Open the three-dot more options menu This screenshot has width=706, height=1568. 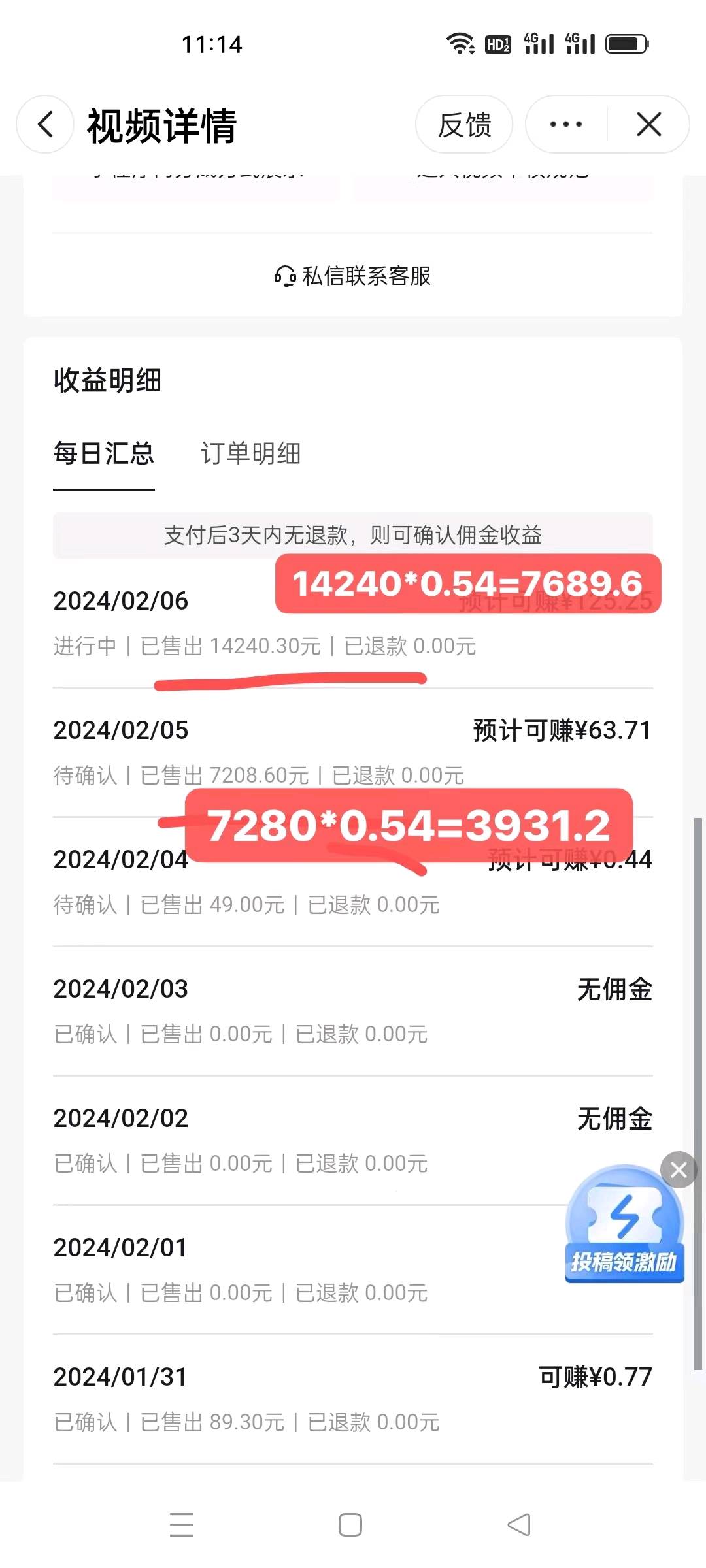[566, 124]
